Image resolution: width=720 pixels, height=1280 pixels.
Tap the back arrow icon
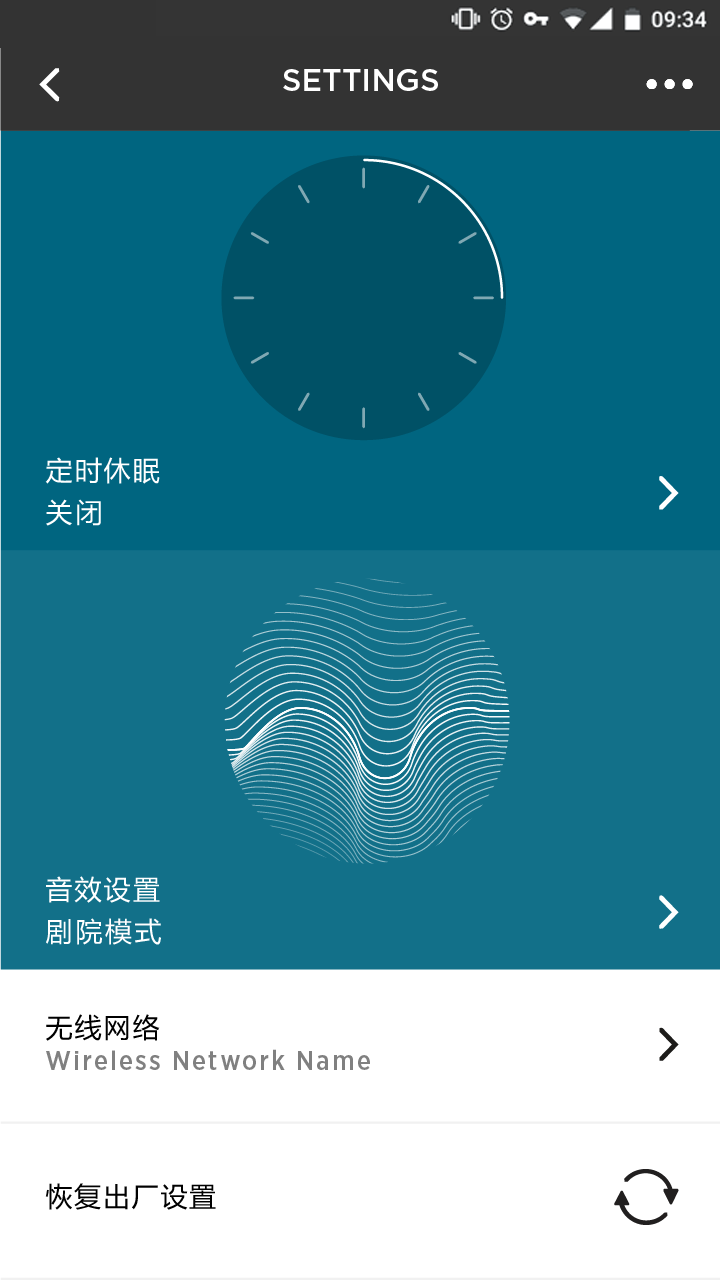(x=49, y=84)
